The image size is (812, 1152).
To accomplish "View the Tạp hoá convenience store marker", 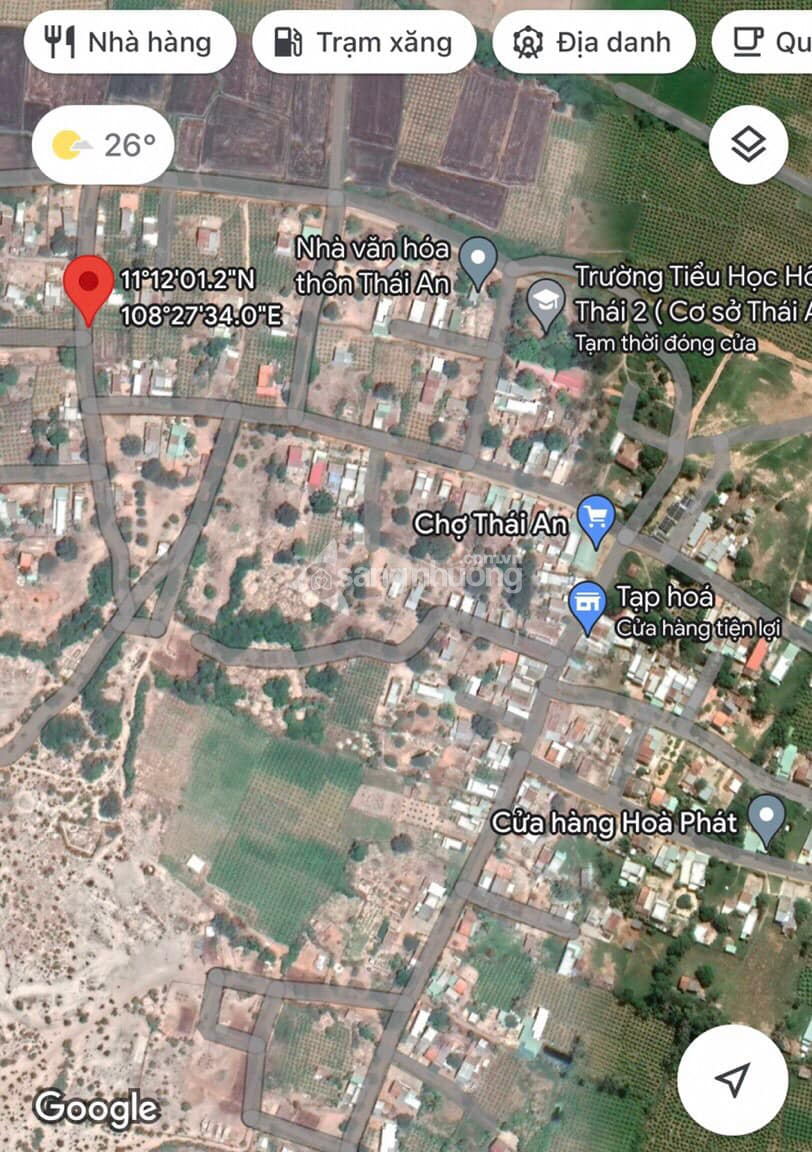I will tap(587, 604).
